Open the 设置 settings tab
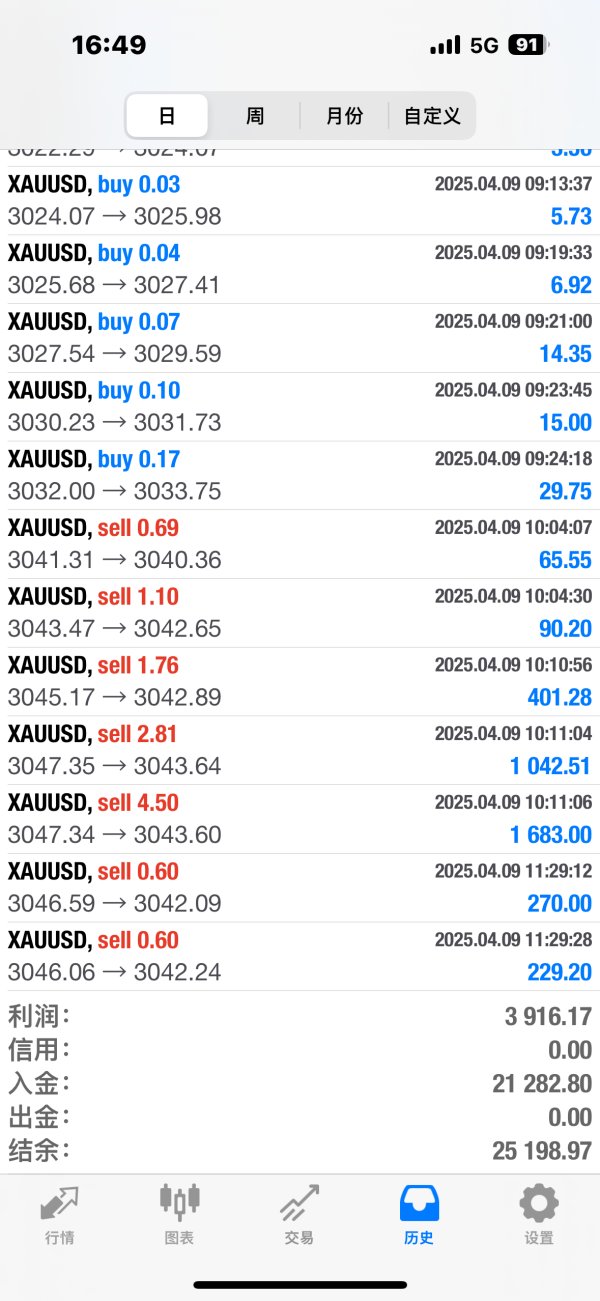This screenshot has height=1301, width=600. click(539, 1215)
